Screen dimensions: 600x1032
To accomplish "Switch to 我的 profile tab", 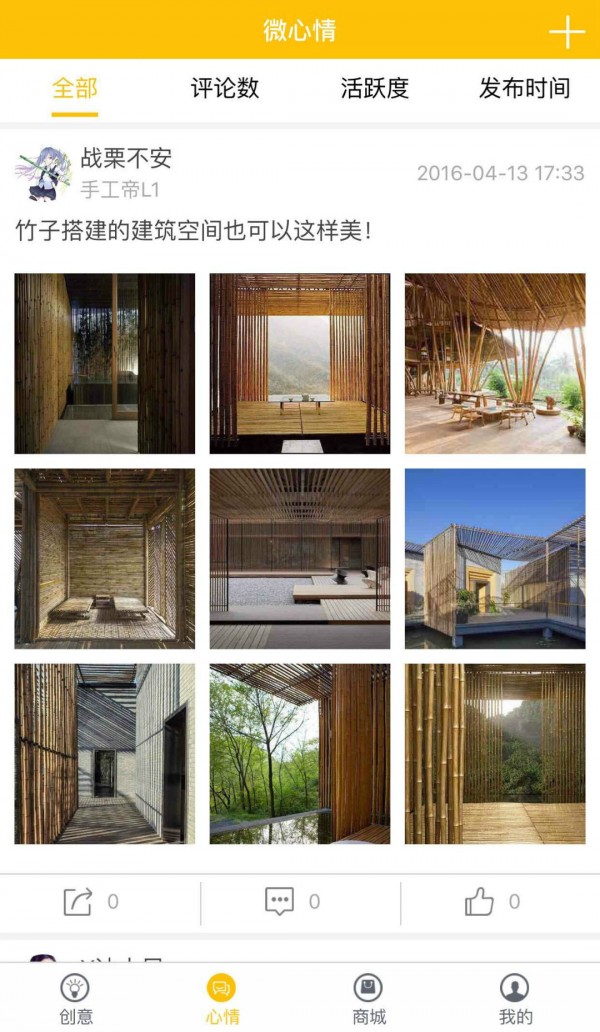I will (x=515, y=999).
